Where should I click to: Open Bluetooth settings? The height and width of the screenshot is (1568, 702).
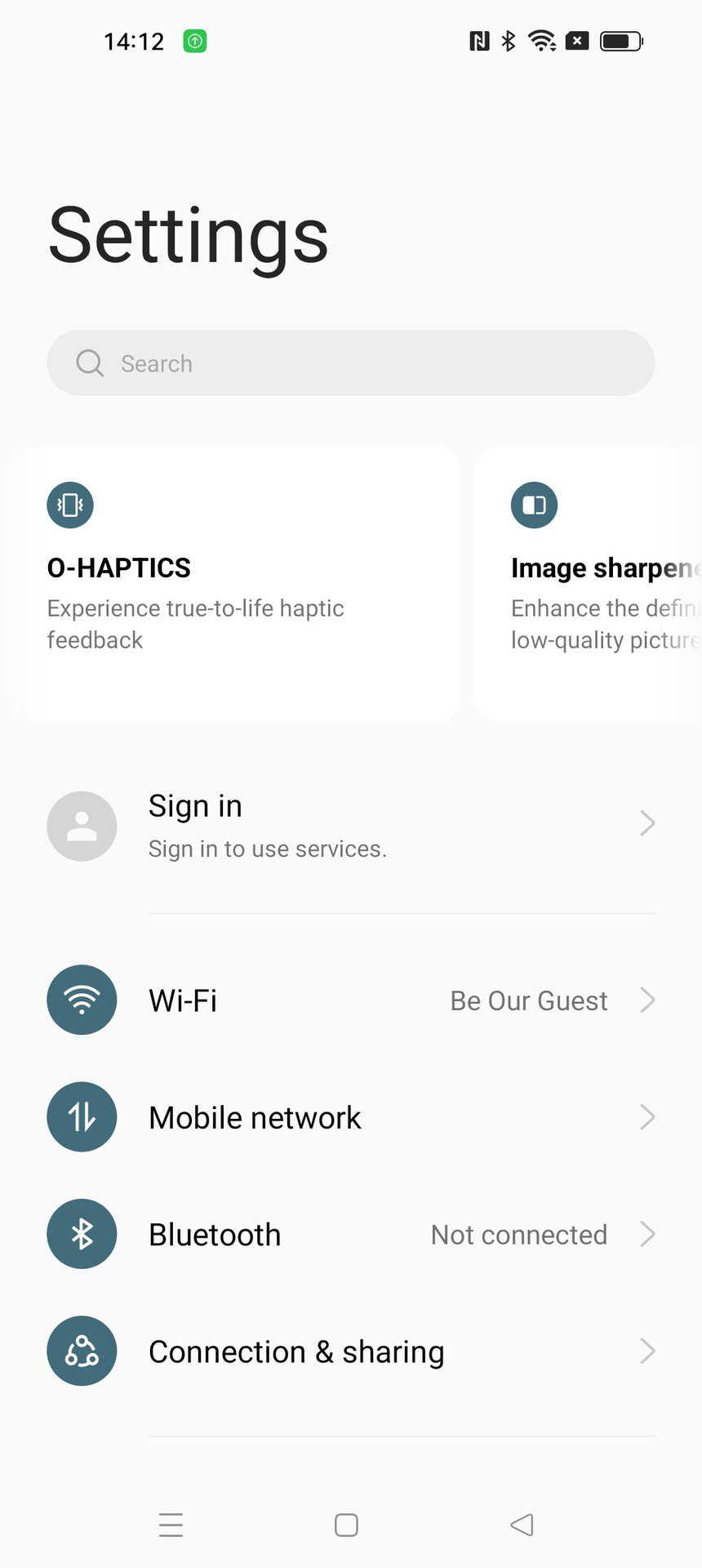click(x=351, y=1234)
